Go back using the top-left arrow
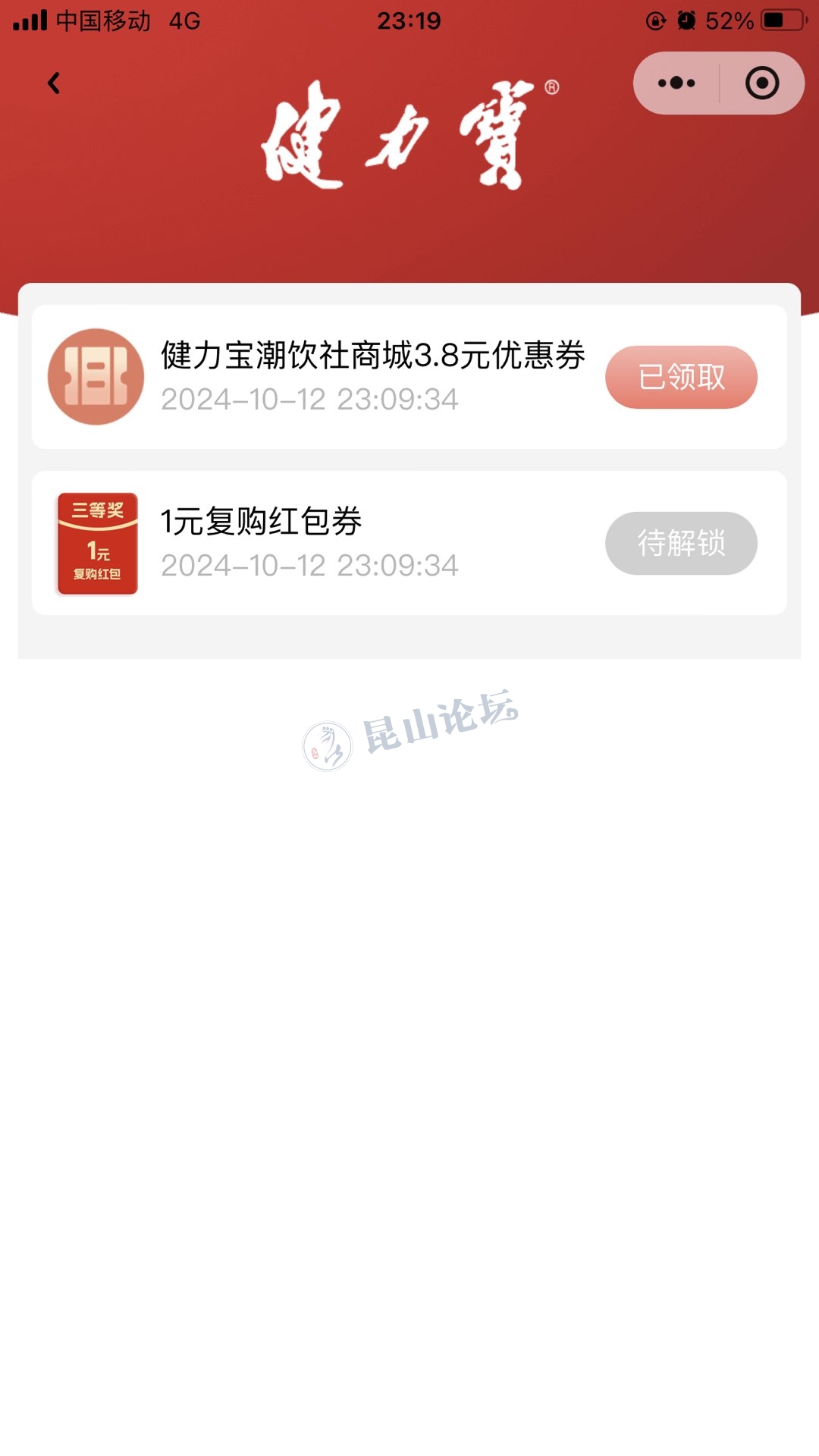The width and height of the screenshot is (819, 1456). click(x=54, y=83)
